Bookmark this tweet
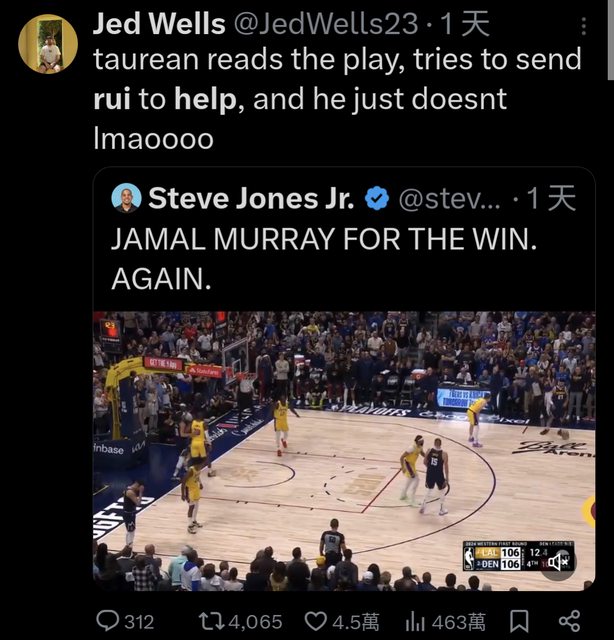The height and width of the screenshot is (640, 614). pos(519,621)
